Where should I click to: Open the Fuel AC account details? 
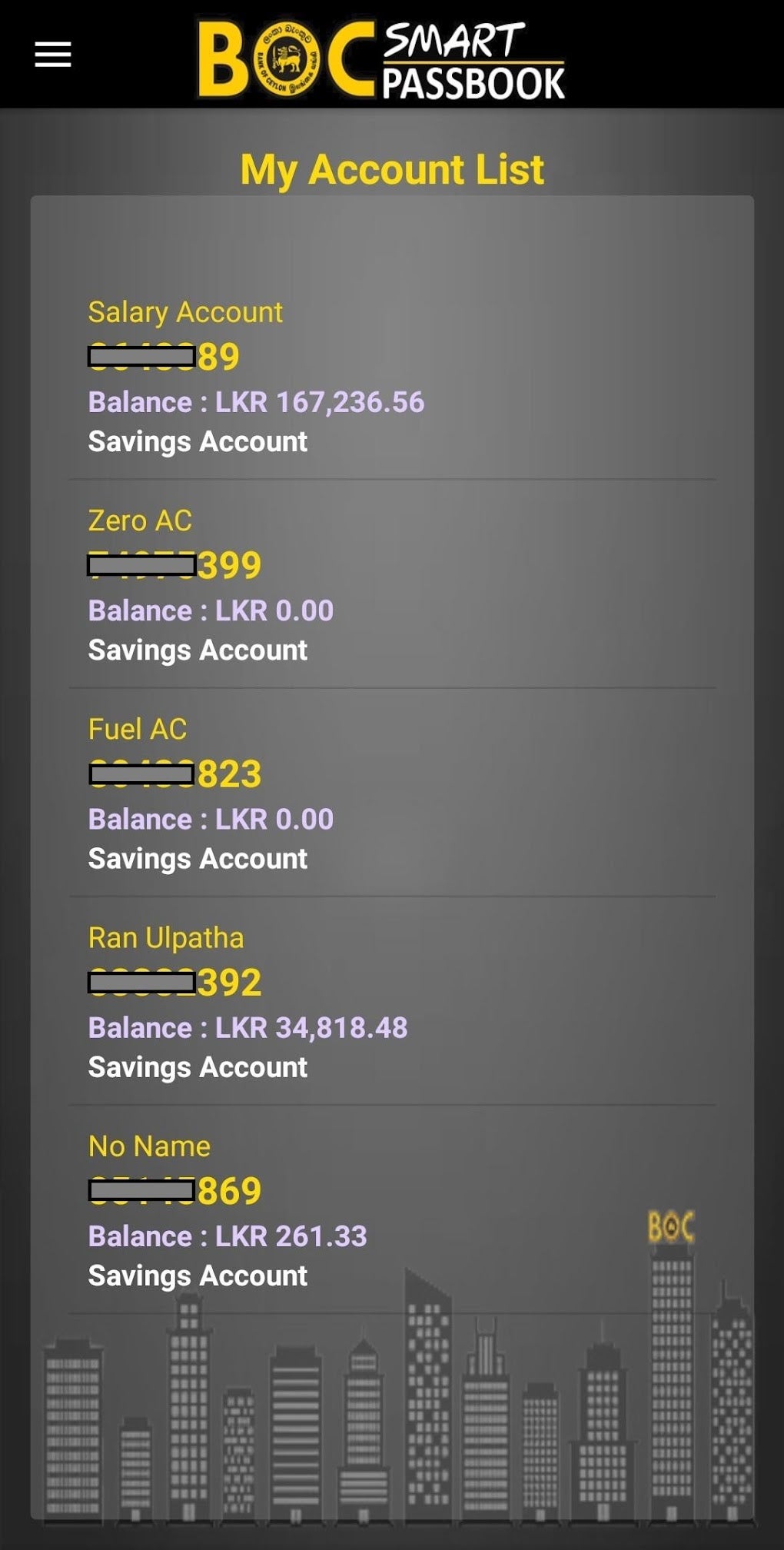pos(138,727)
